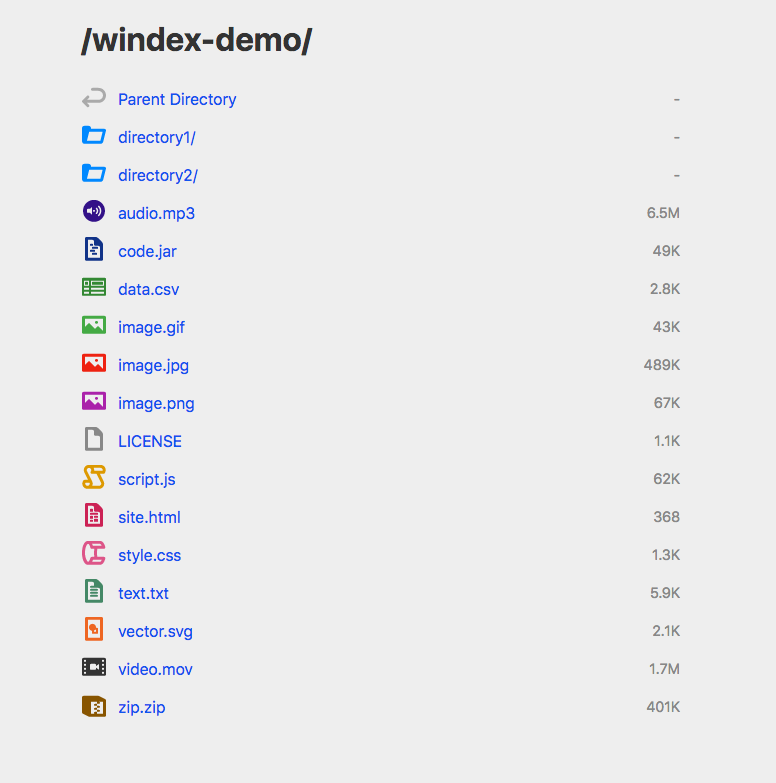776x783 pixels.
Task: Download code.jar file
Action: [x=147, y=251]
